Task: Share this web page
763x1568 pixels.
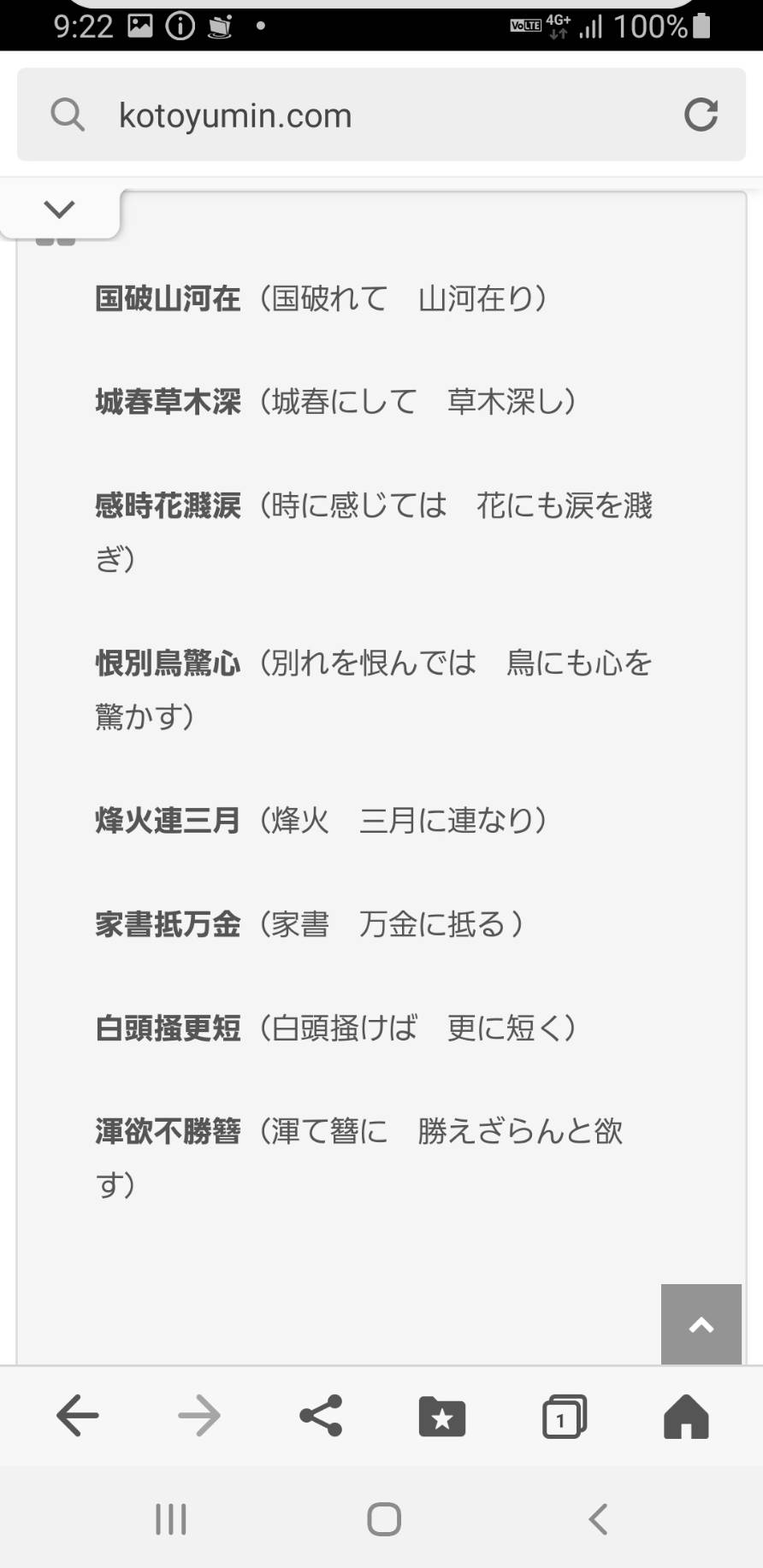Action: pyautogui.click(x=321, y=1416)
